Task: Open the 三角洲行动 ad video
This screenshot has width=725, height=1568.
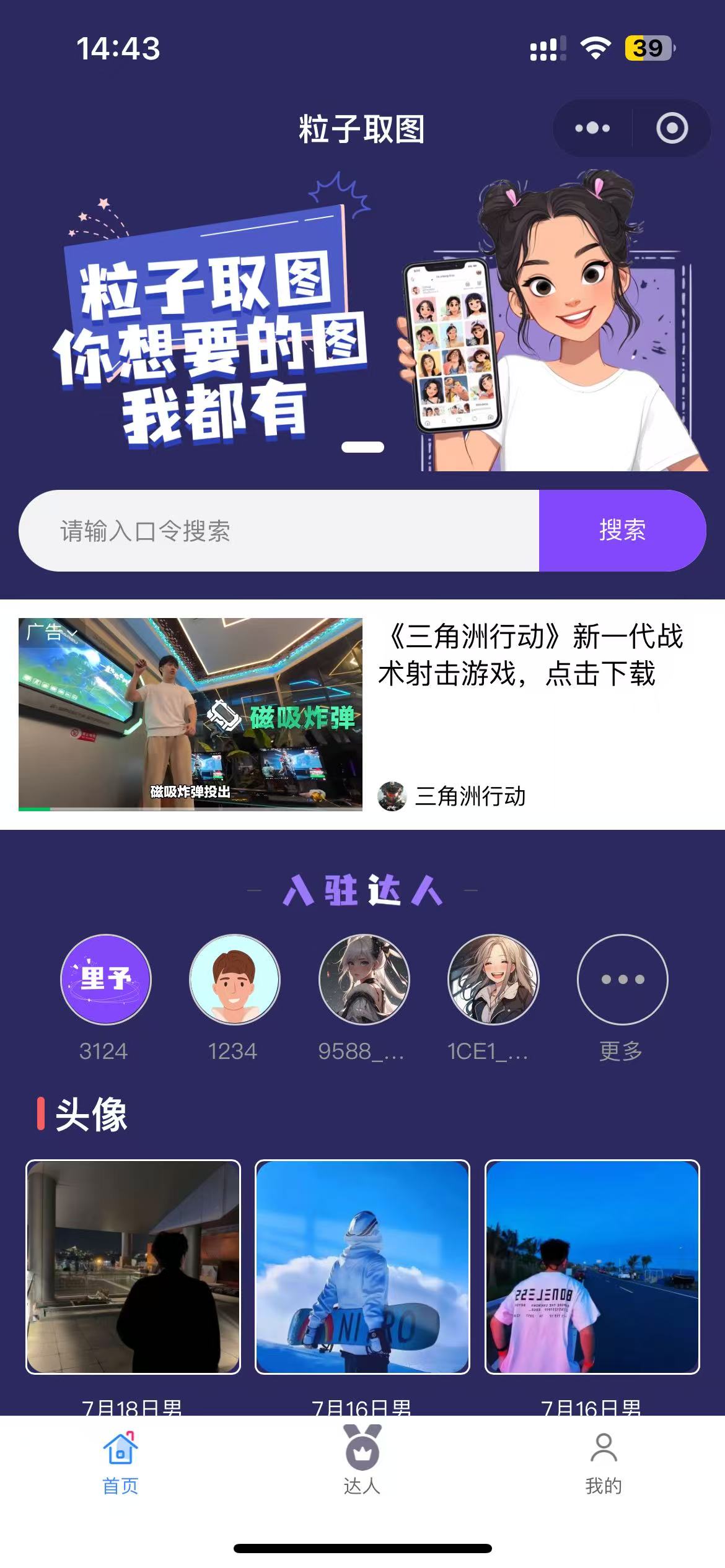Action: pos(190,714)
